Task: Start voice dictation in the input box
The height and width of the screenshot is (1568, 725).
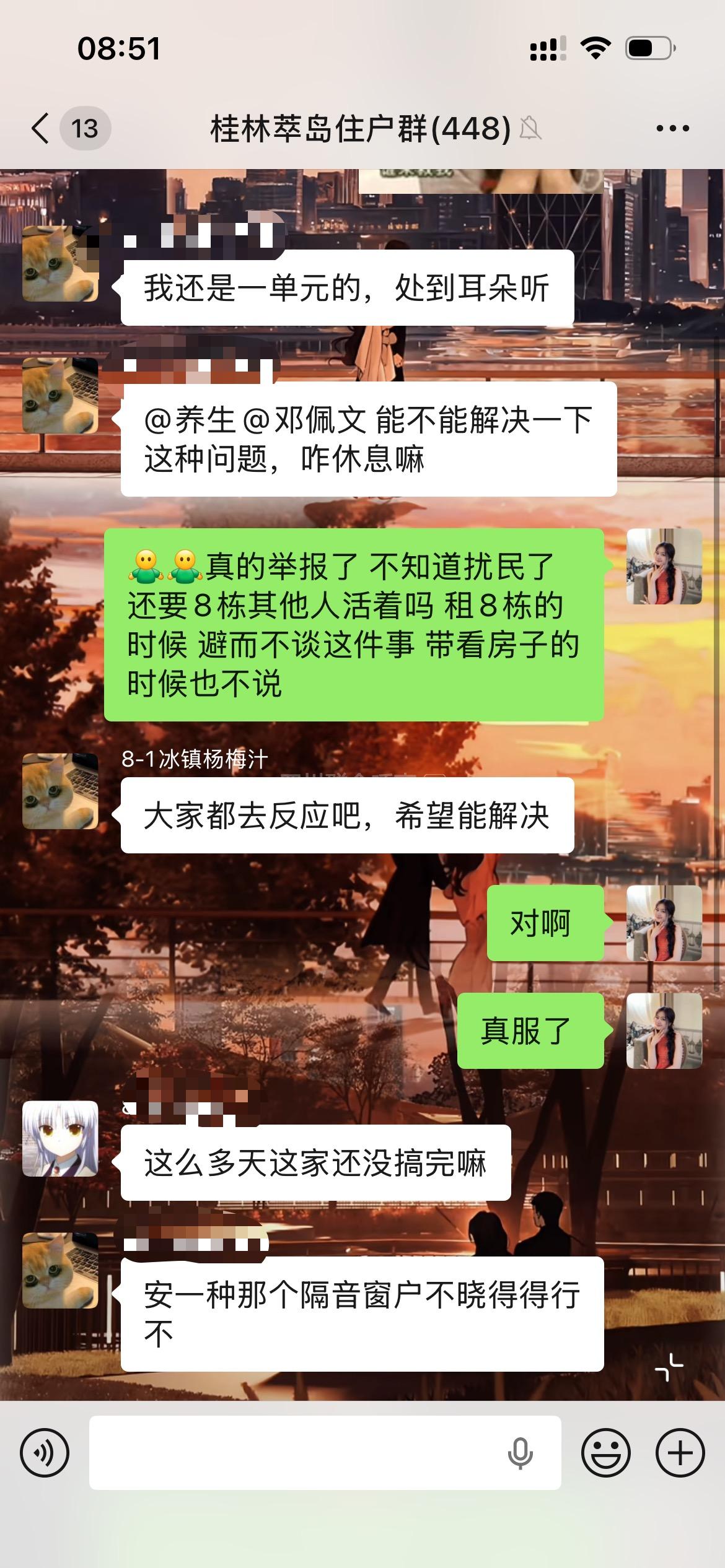Action: [520, 1452]
